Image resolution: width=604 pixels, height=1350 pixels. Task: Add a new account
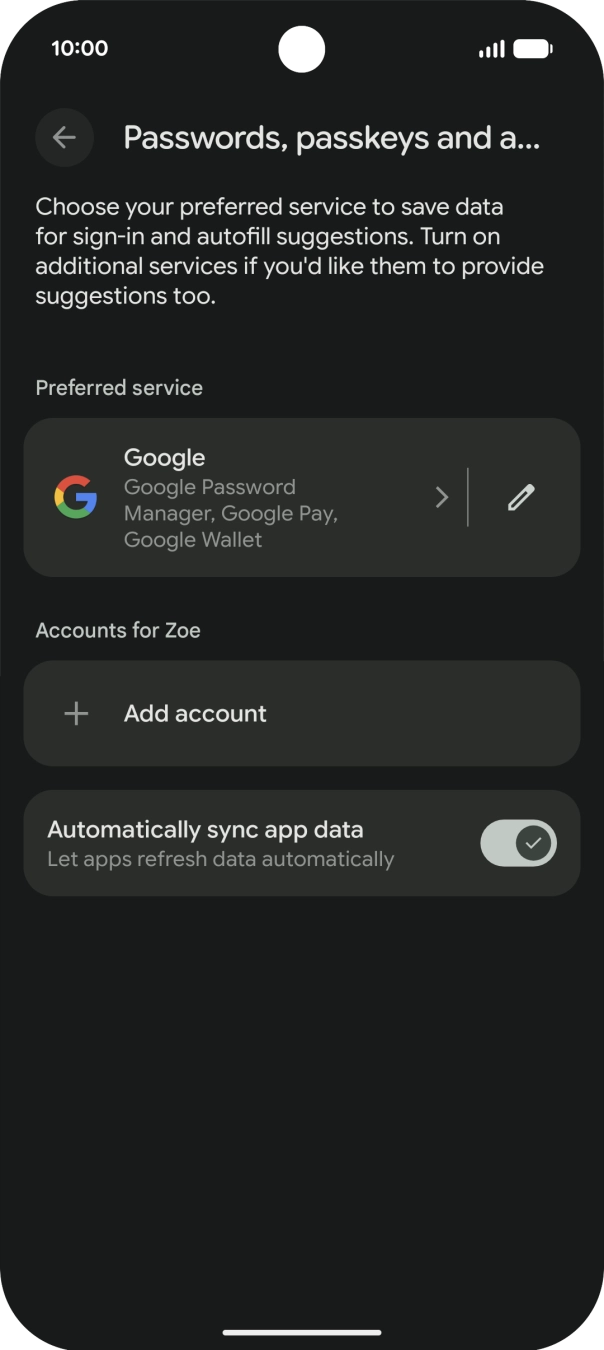click(301, 713)
